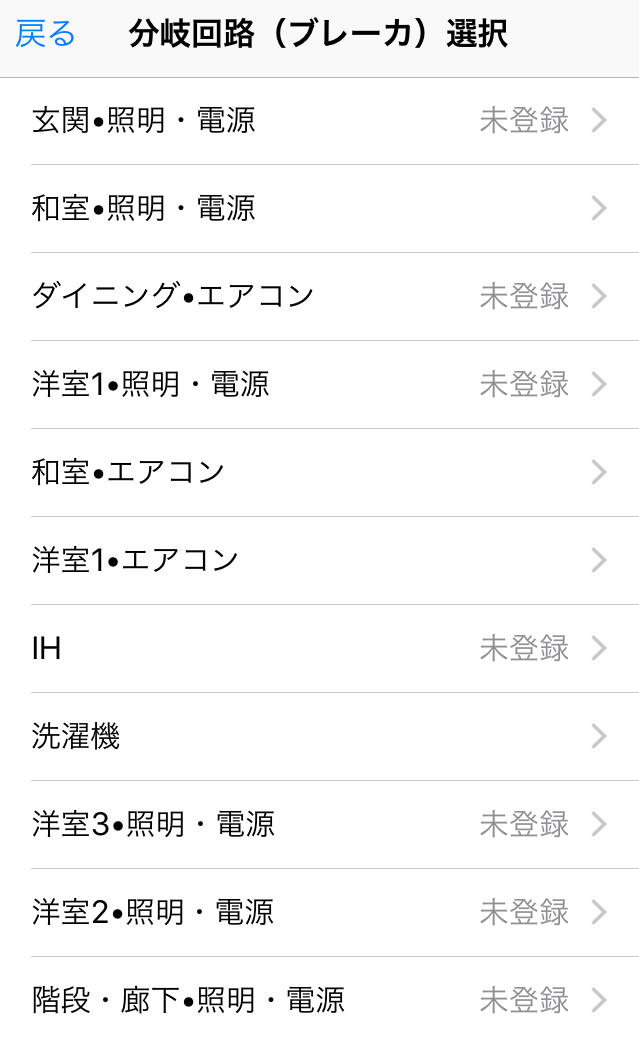The height and width of the screenshot is (1041, 639).
Task: Tap 戻る to go back
Action: coord(46,35)
